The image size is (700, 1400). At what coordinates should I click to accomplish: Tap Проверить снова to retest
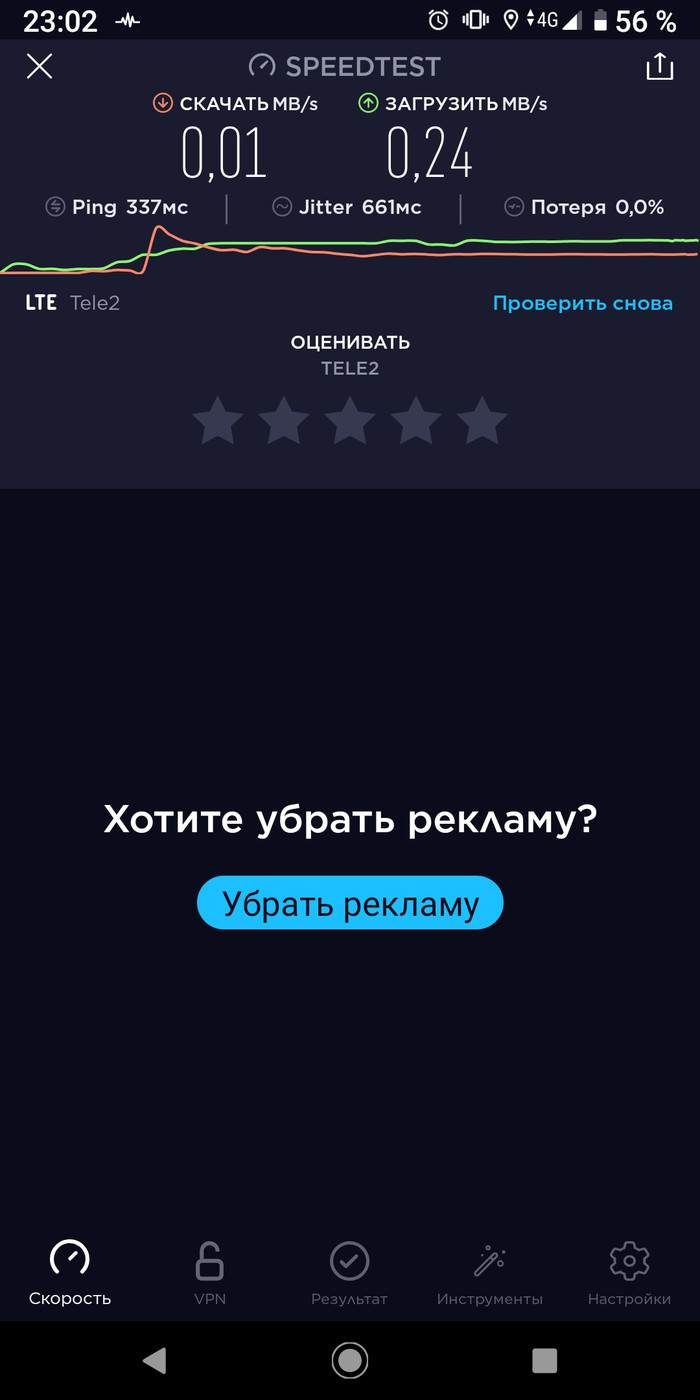coord(582,303)
